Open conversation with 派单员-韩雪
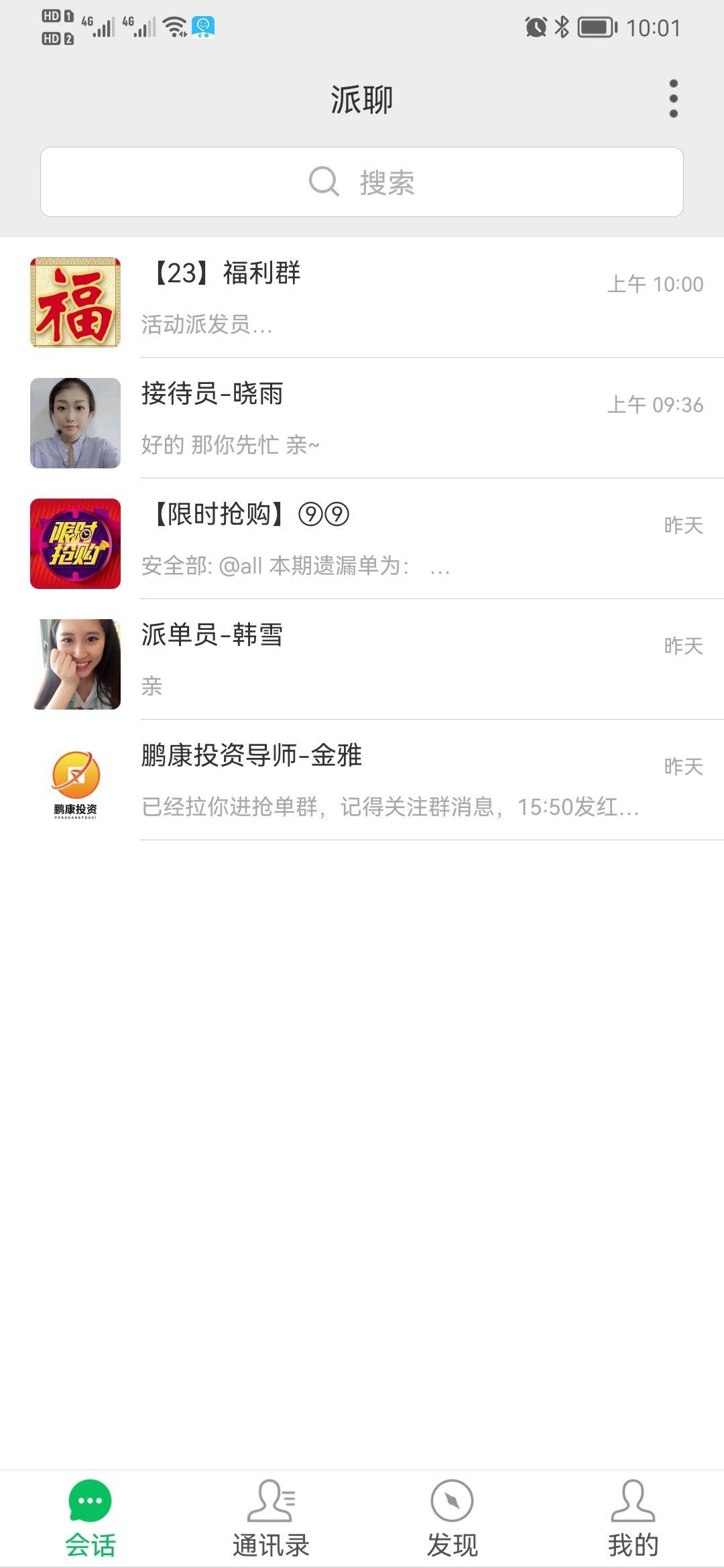 tap(362, 659)
